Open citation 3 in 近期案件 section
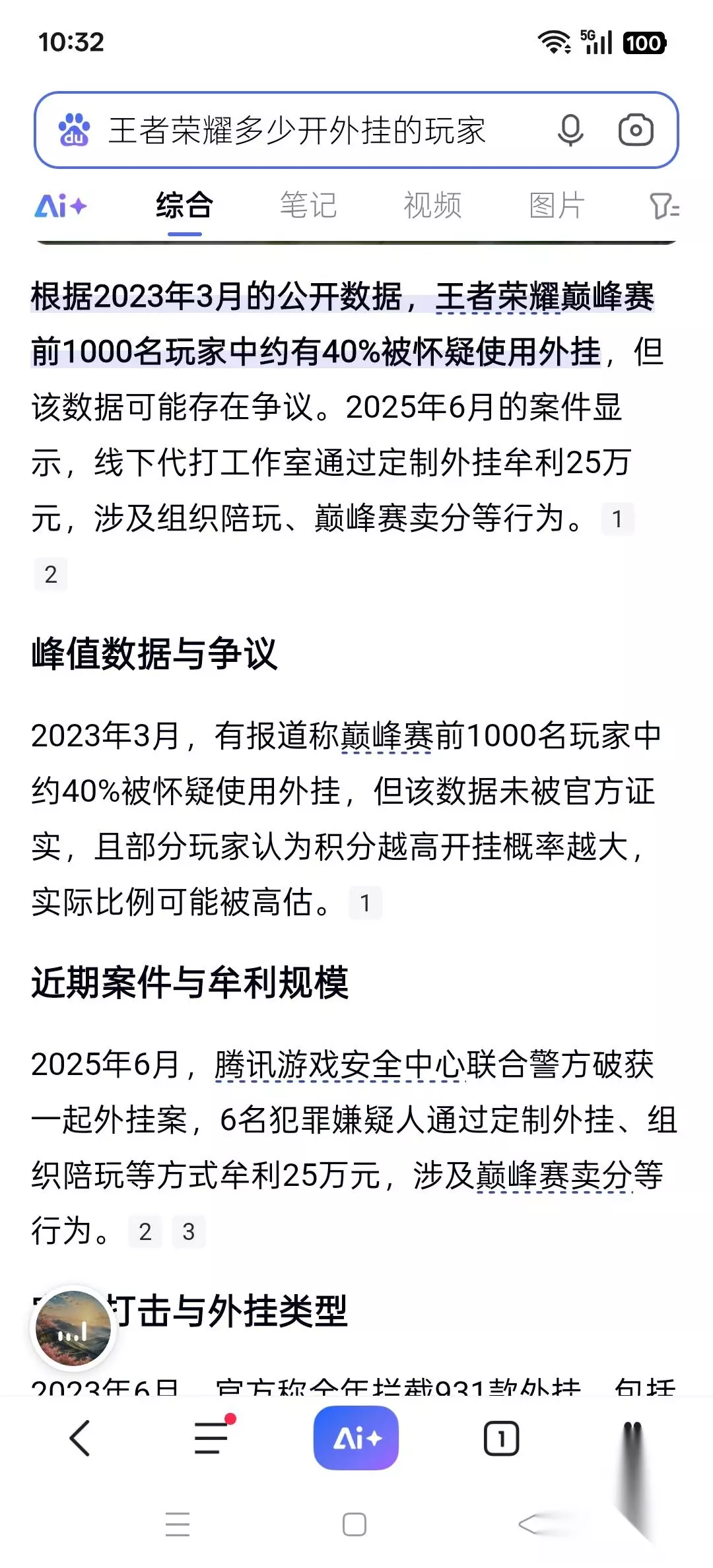713x1568 pixels. tap(189, 1231)
